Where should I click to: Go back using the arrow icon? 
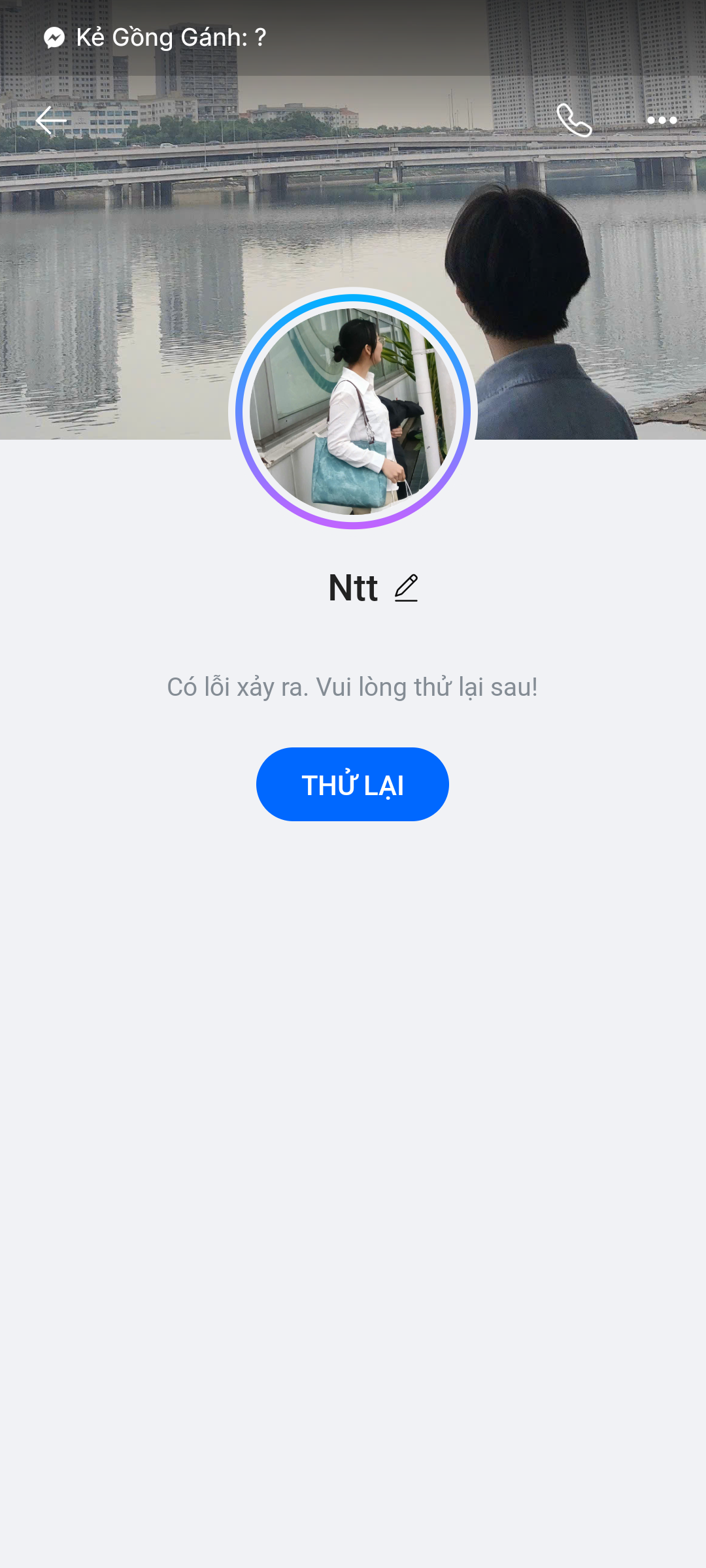(x=51, y=120)
